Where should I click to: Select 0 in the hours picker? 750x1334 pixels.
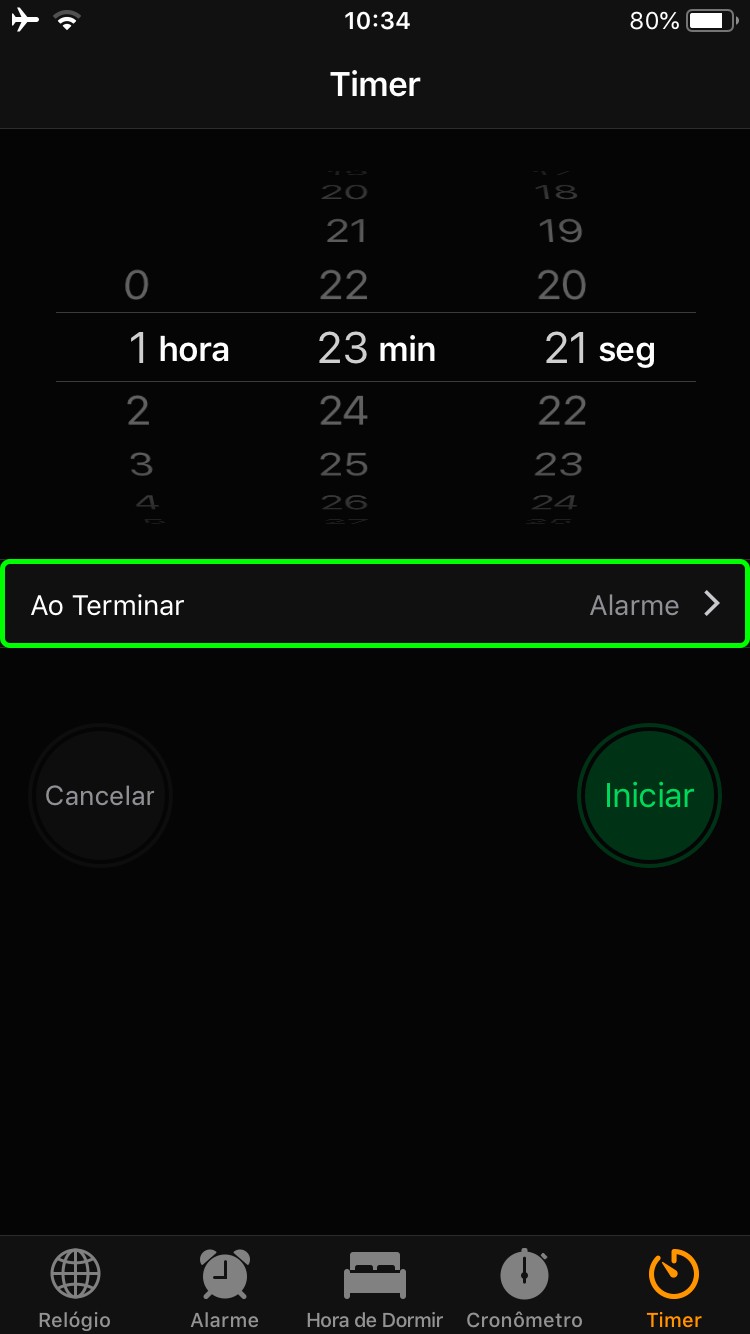[137, 286]
